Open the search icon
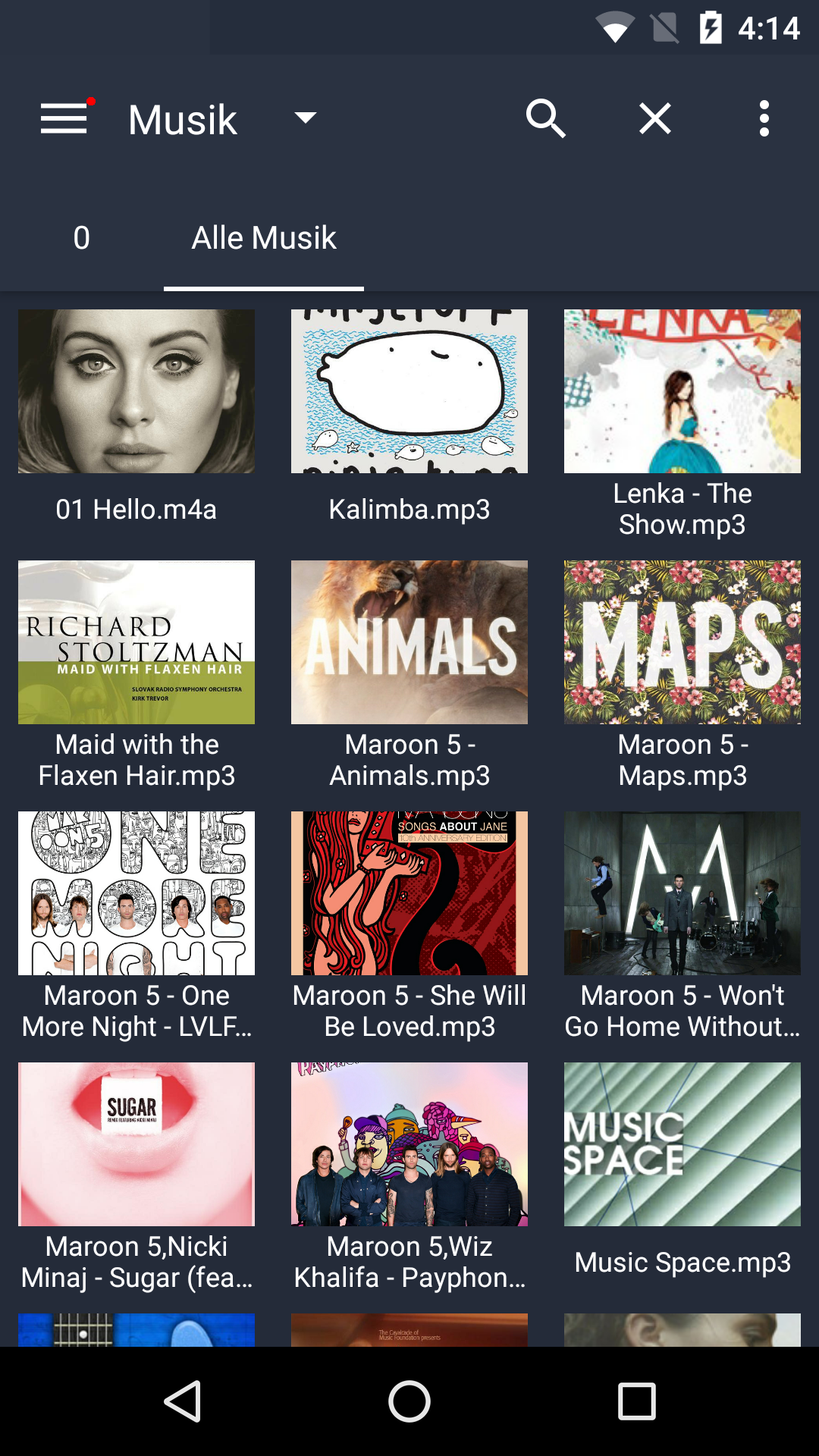 (545, 119)
